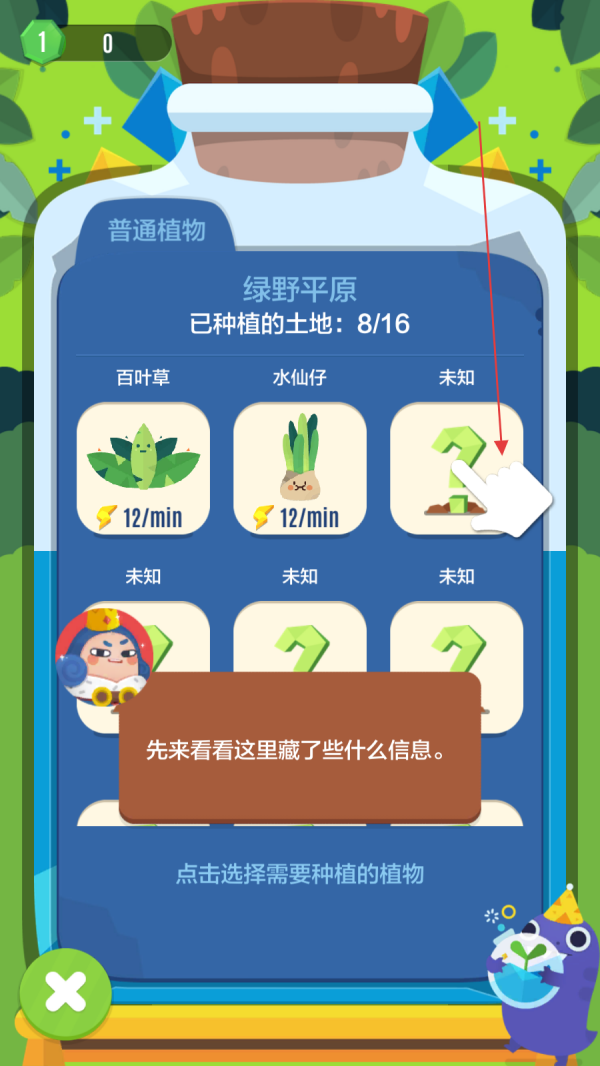600x1066 pixels.
Task: Continue past the 先来看看这里藏了些什么信息 dialog
Action: [x=299, y=749]
